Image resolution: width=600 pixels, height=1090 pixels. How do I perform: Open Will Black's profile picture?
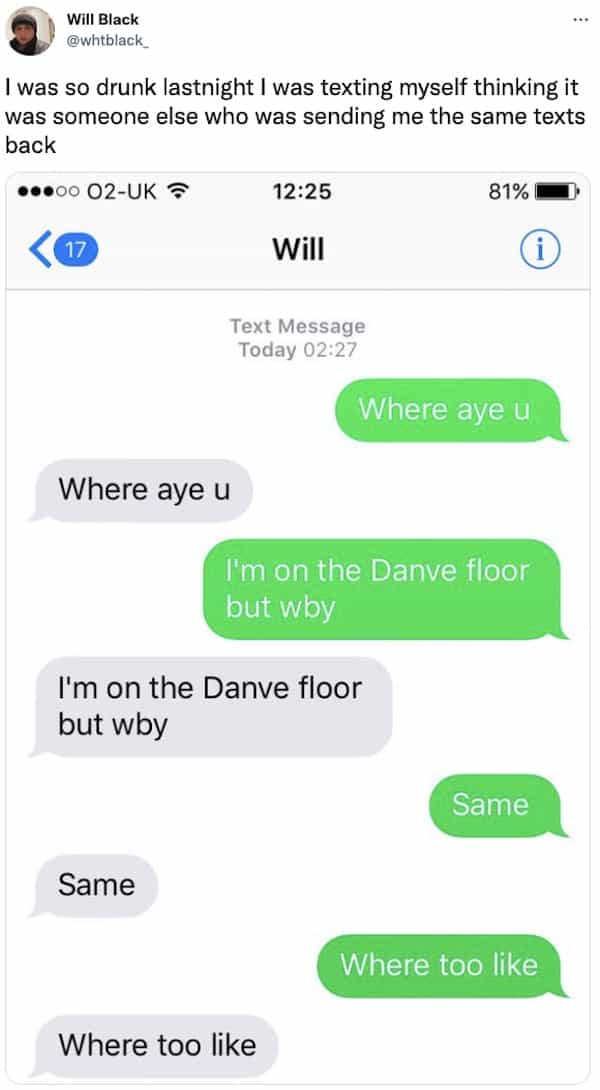pos(28,29)
